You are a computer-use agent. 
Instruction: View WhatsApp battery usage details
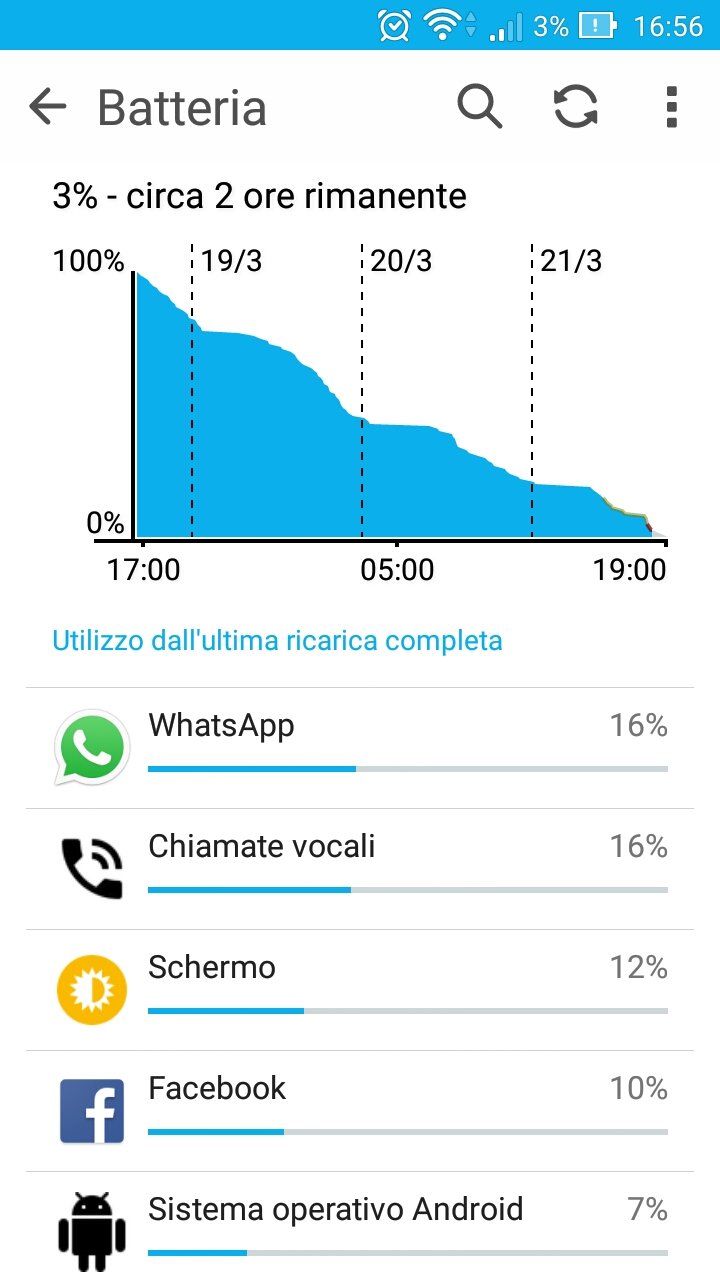(x=360, y=748)
